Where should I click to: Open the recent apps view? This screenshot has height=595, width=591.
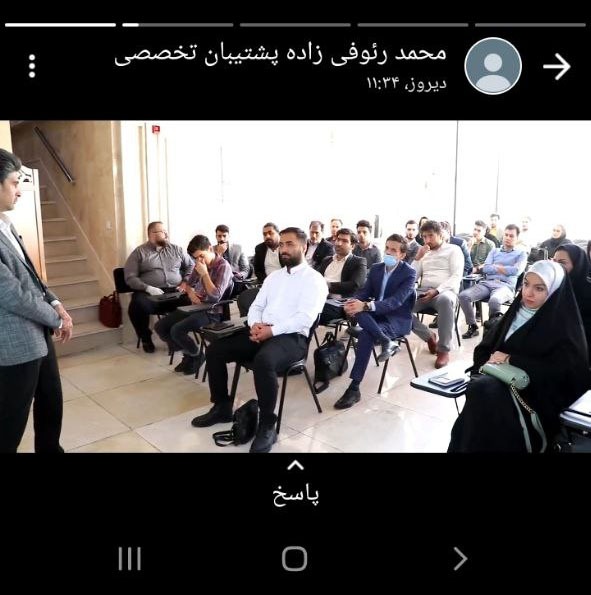129,559
